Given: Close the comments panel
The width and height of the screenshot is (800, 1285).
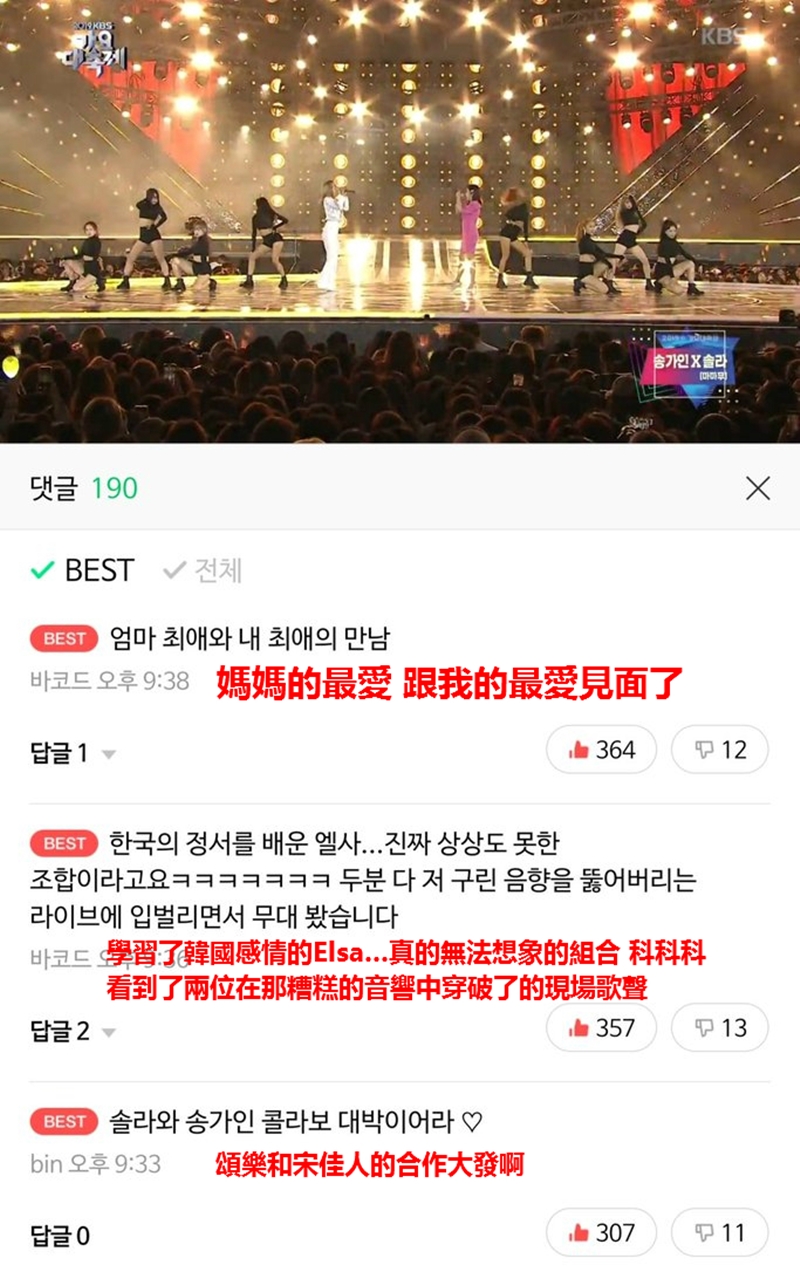Looking at the screenshot, I should (758, 488).
